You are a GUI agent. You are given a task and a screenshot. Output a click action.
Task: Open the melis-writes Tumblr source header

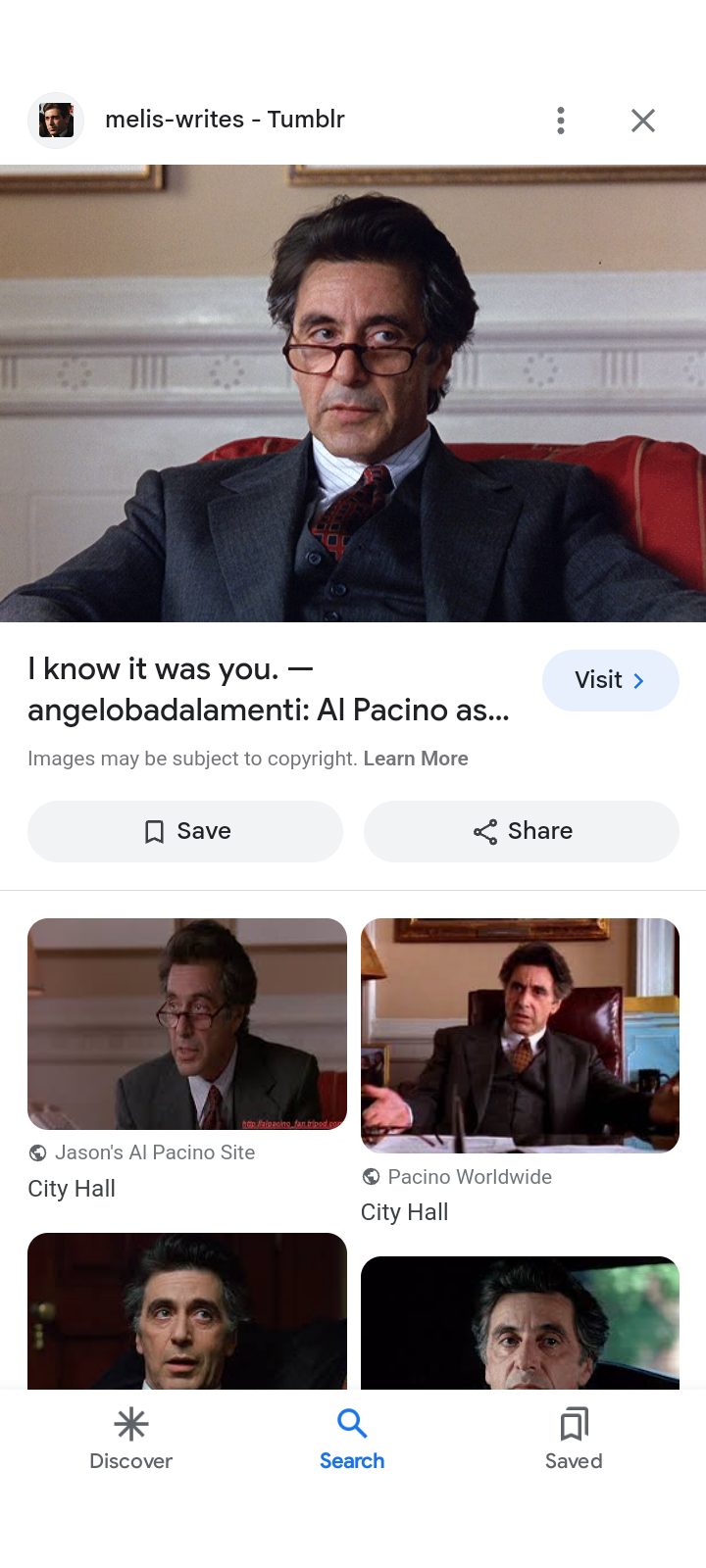pyautogui.click(x=225, y=120)
